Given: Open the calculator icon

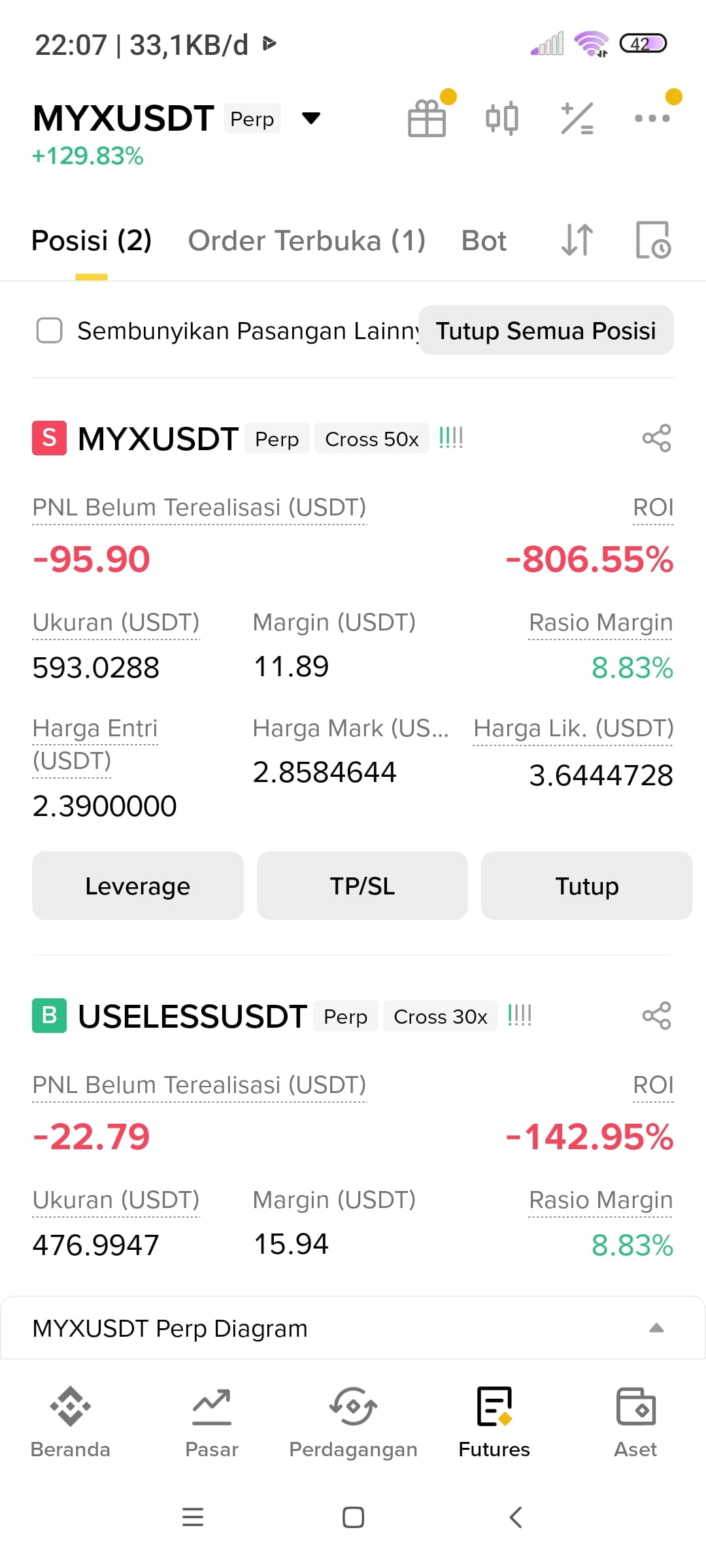Looking at the screenshot, I should click(x=577, y=118).
